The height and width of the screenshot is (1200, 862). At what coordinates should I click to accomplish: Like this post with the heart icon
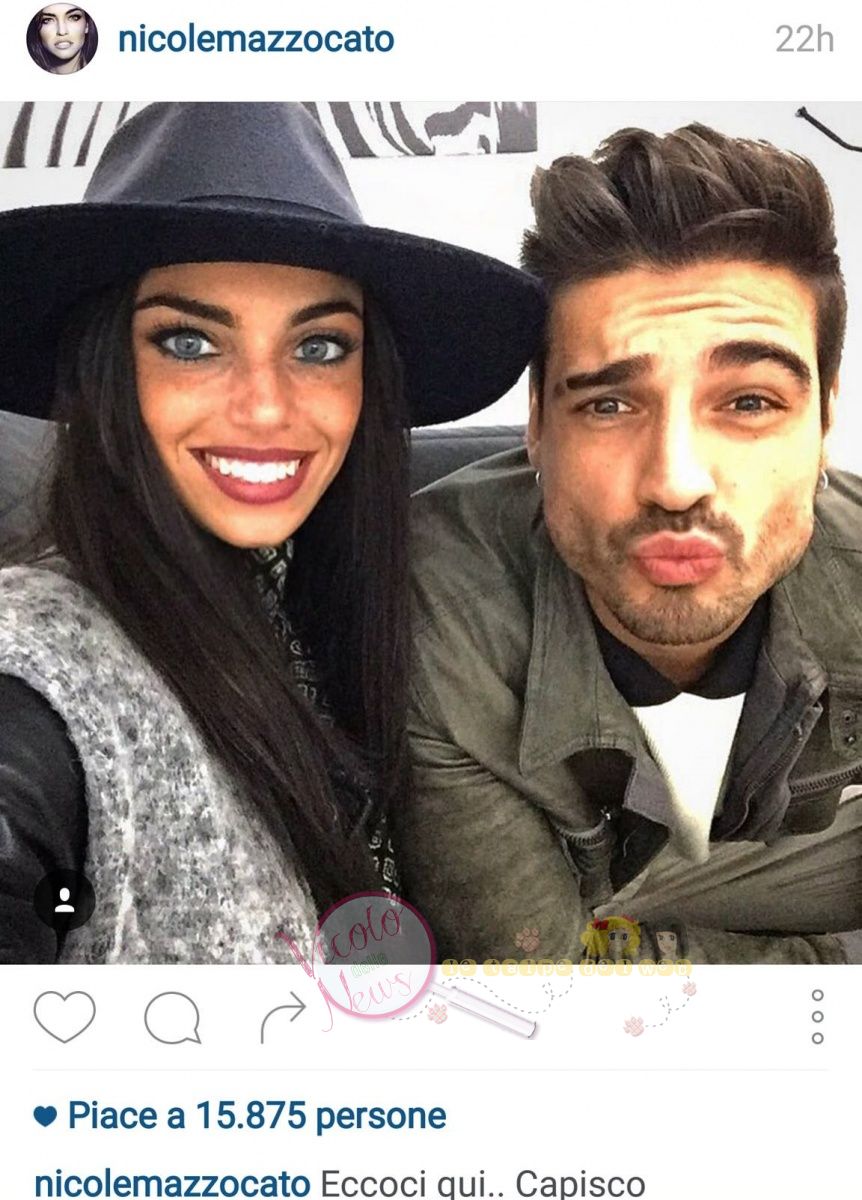(x=64, y=1017)
